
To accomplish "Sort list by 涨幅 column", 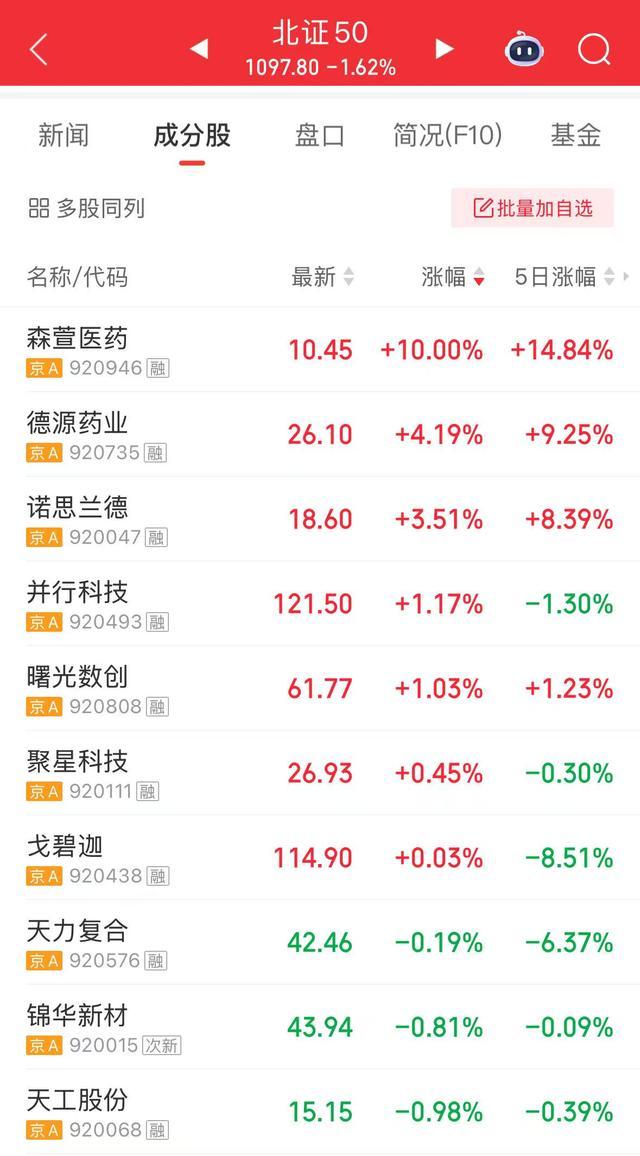I will point(453,277).
